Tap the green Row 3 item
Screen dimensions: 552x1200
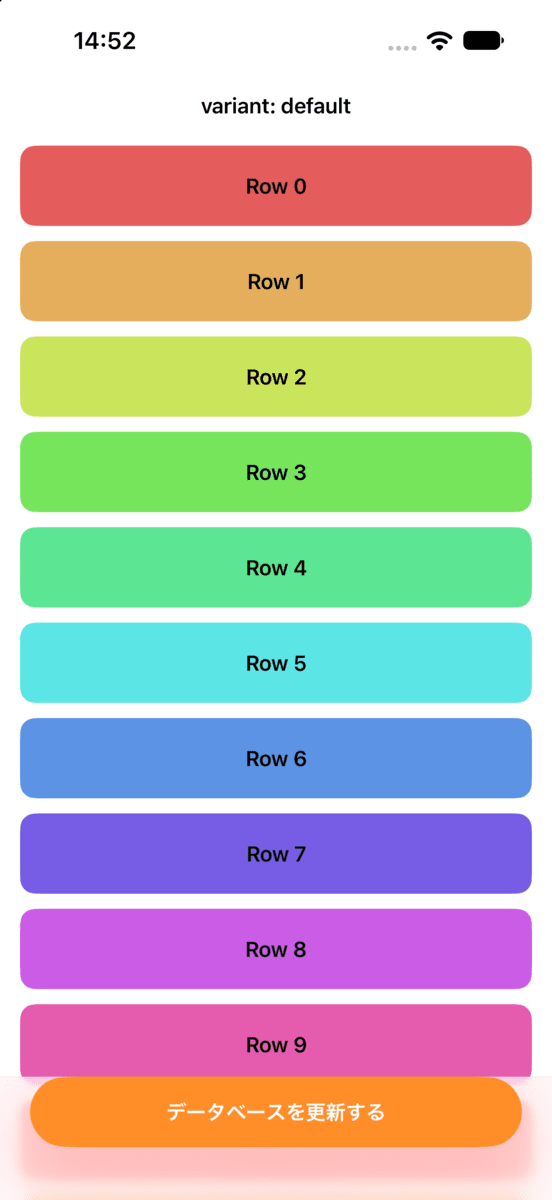tap(276, 472)
